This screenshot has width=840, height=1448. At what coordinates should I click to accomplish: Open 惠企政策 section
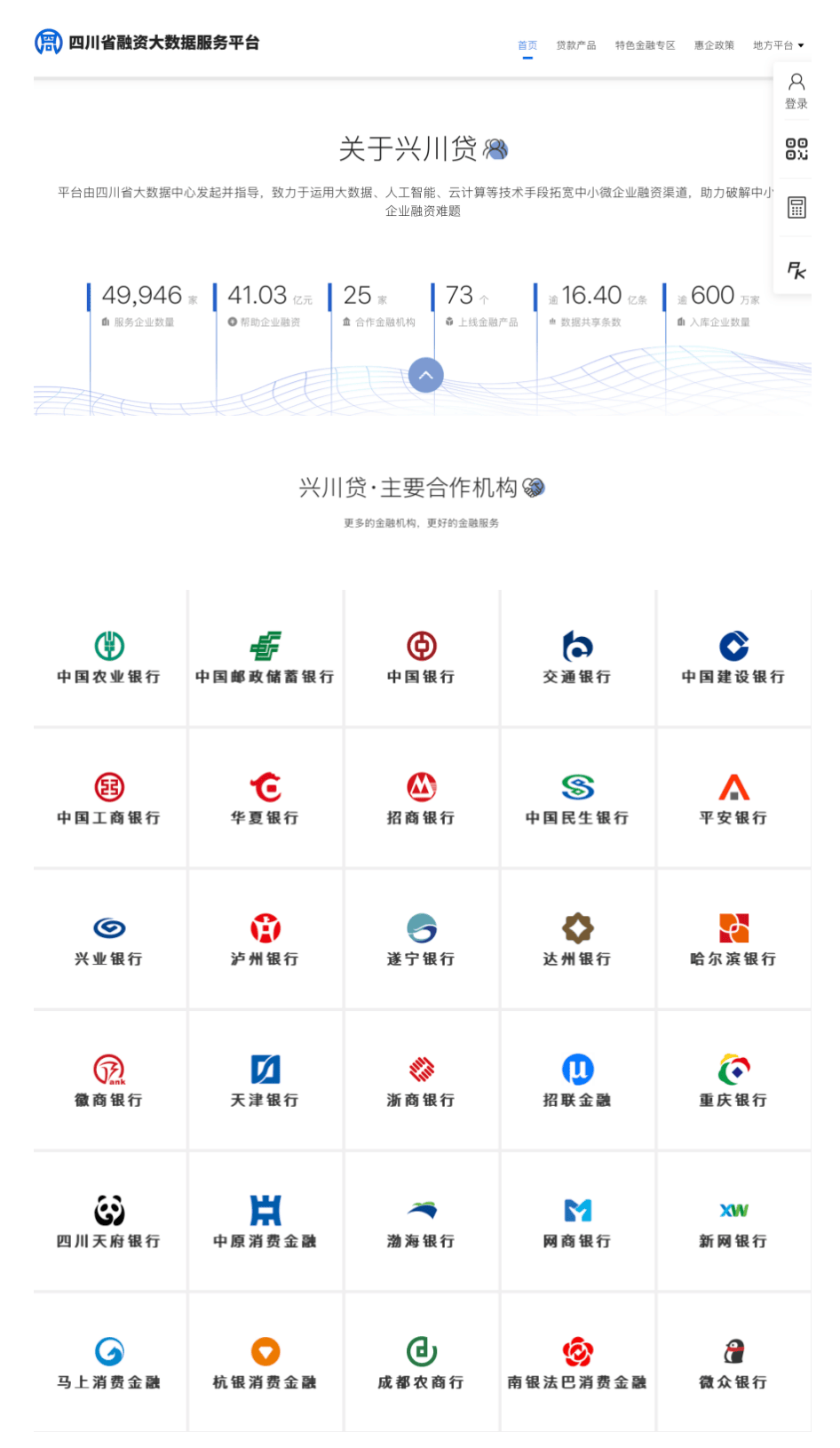pyautogui.click(x=714, y=45)
